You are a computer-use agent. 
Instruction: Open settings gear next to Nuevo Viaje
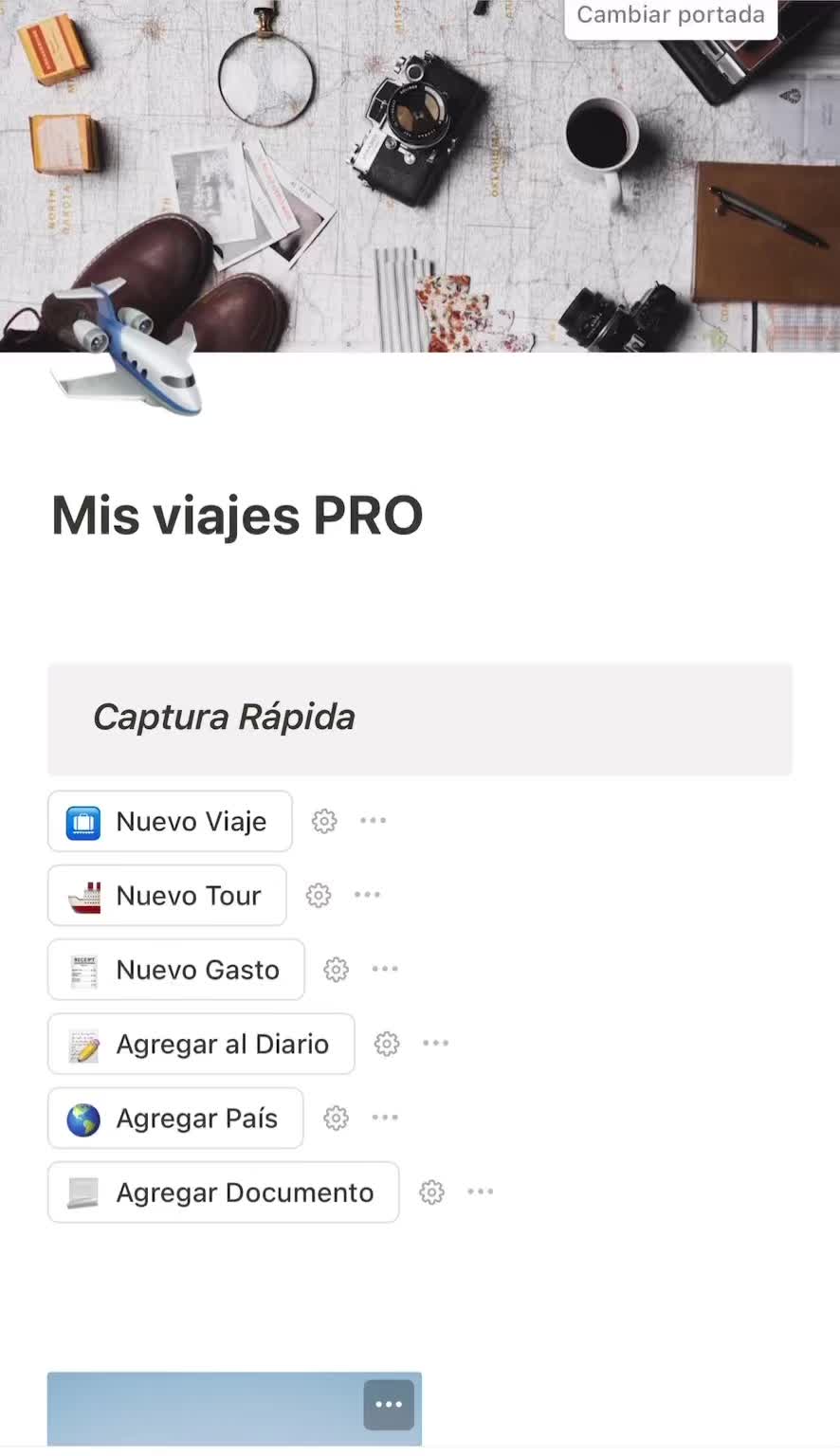pyautogui.click(x=324, y=821)
